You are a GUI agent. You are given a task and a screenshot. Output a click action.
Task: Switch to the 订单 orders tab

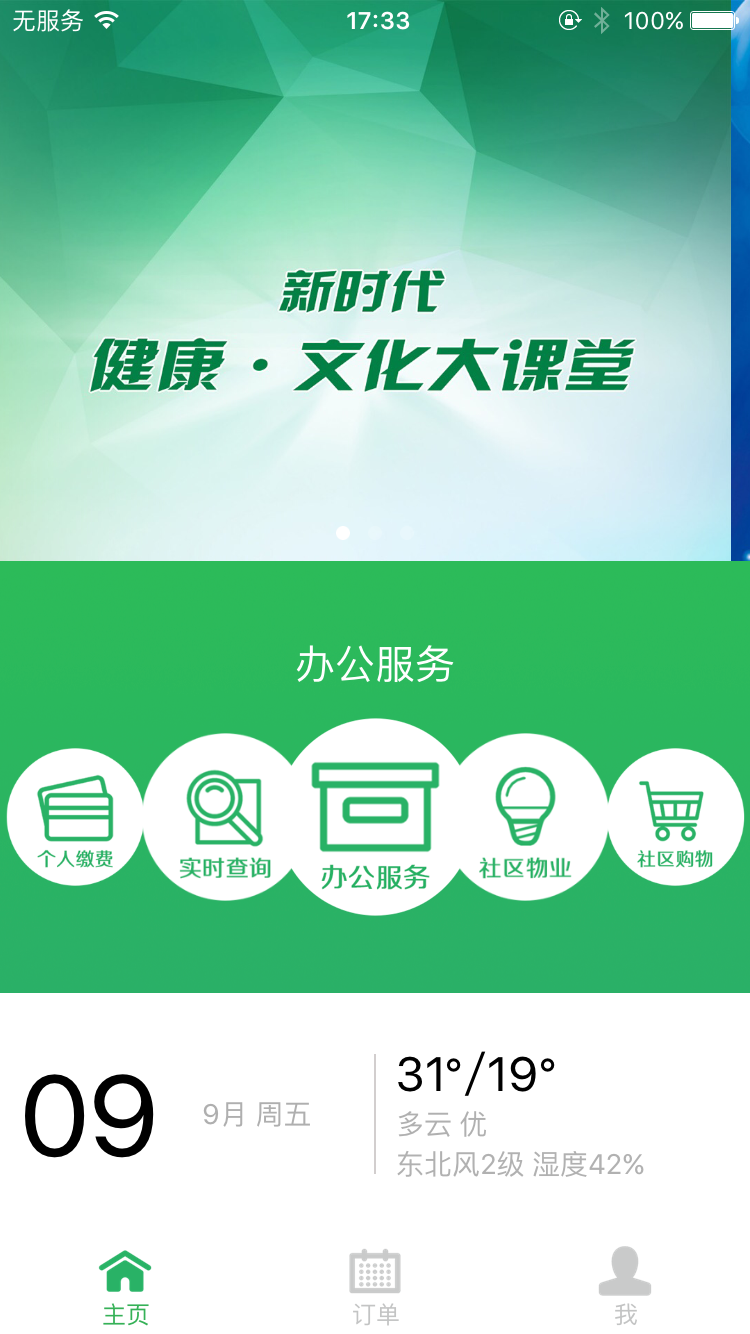coord(375,1287)
